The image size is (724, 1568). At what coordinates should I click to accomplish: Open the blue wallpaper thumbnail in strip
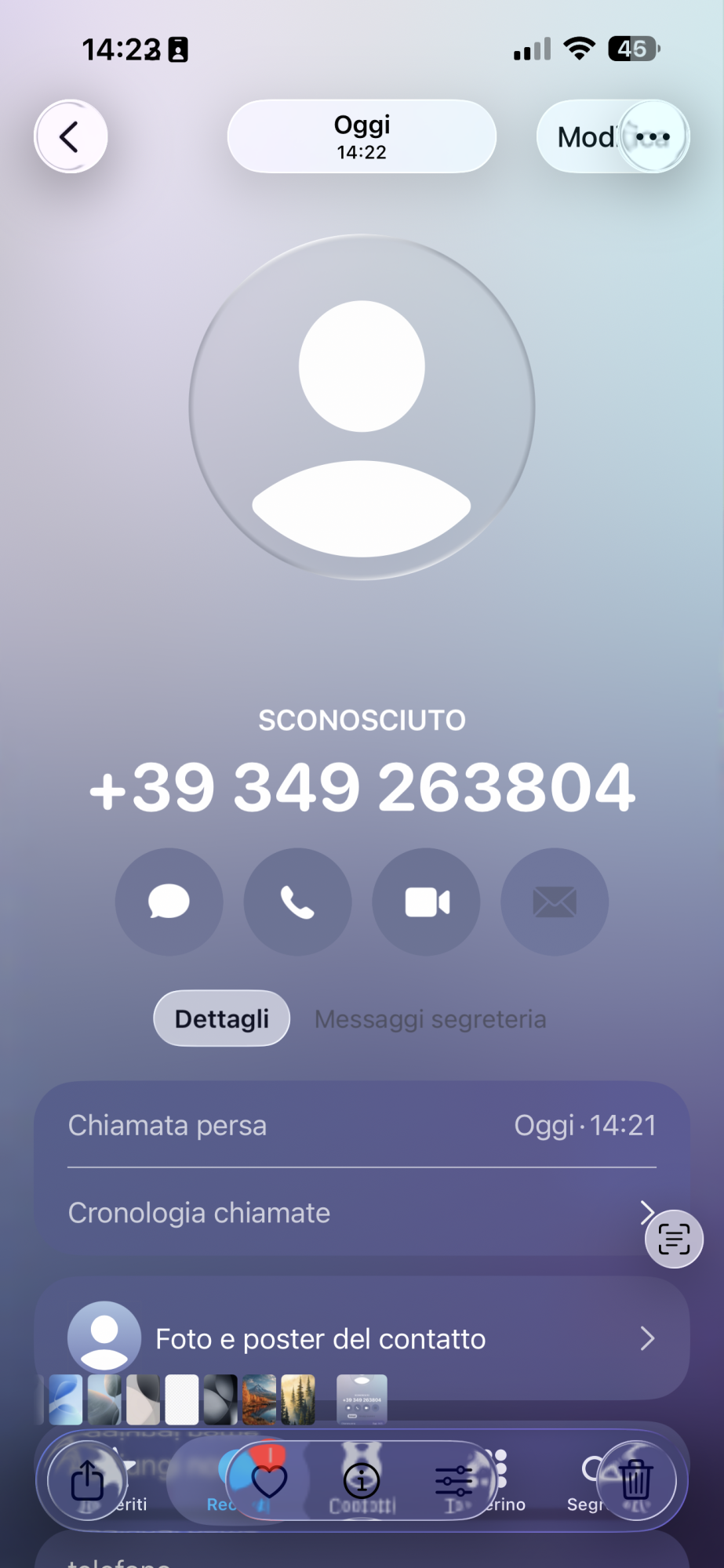pos(65,1399)
